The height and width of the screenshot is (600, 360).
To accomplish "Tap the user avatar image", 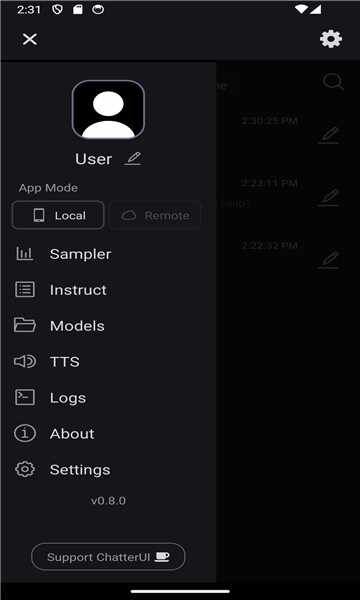I will 108,109.
